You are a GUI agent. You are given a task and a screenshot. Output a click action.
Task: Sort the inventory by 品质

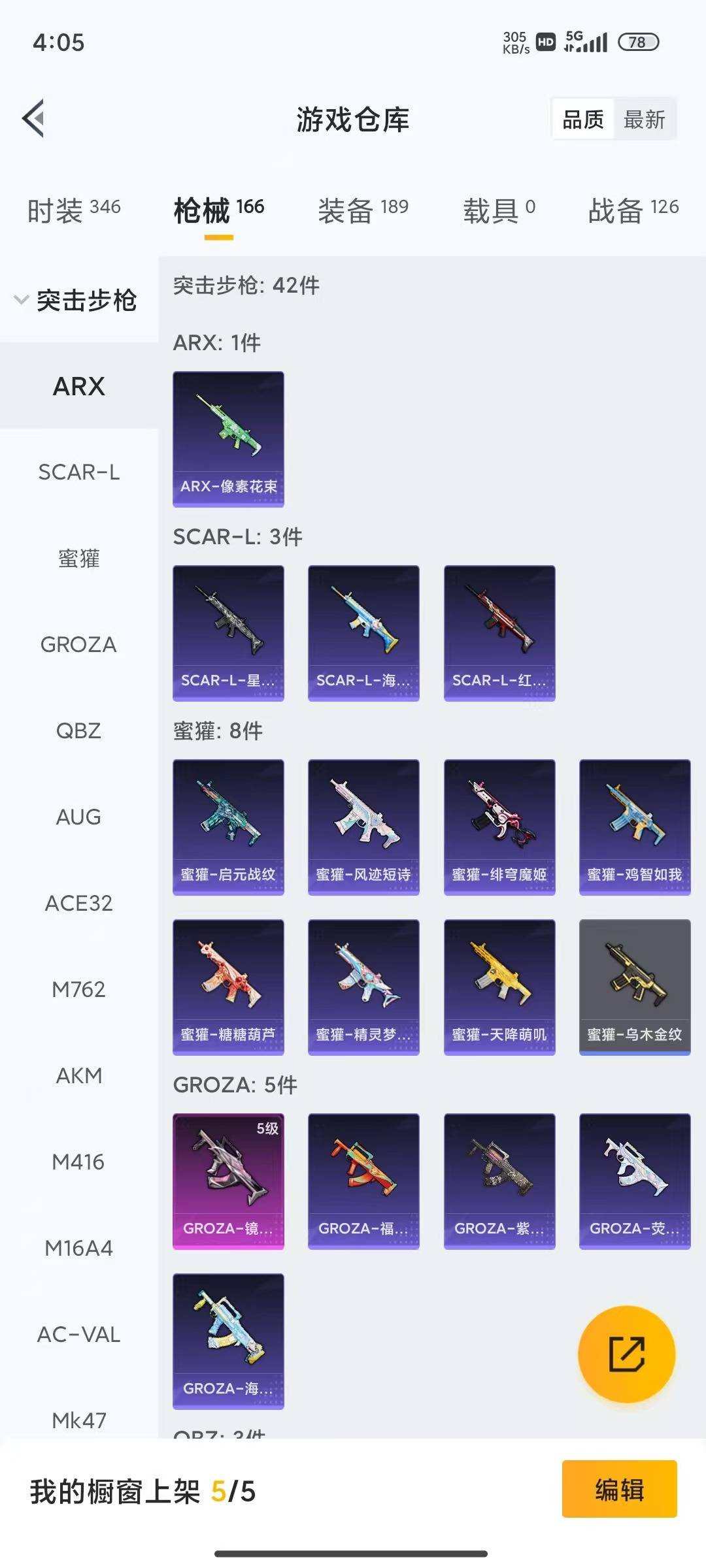tap(583, 120)
